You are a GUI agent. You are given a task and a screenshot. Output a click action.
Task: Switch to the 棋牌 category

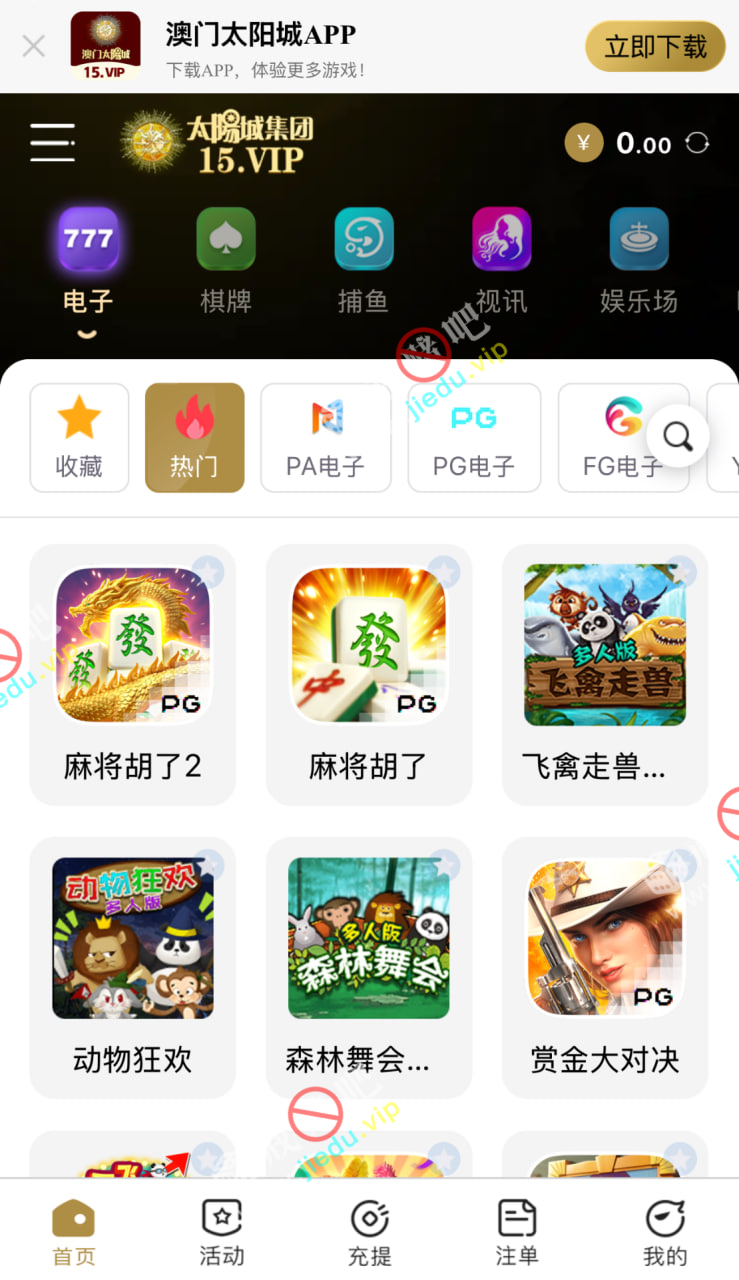tap(225, 260)
